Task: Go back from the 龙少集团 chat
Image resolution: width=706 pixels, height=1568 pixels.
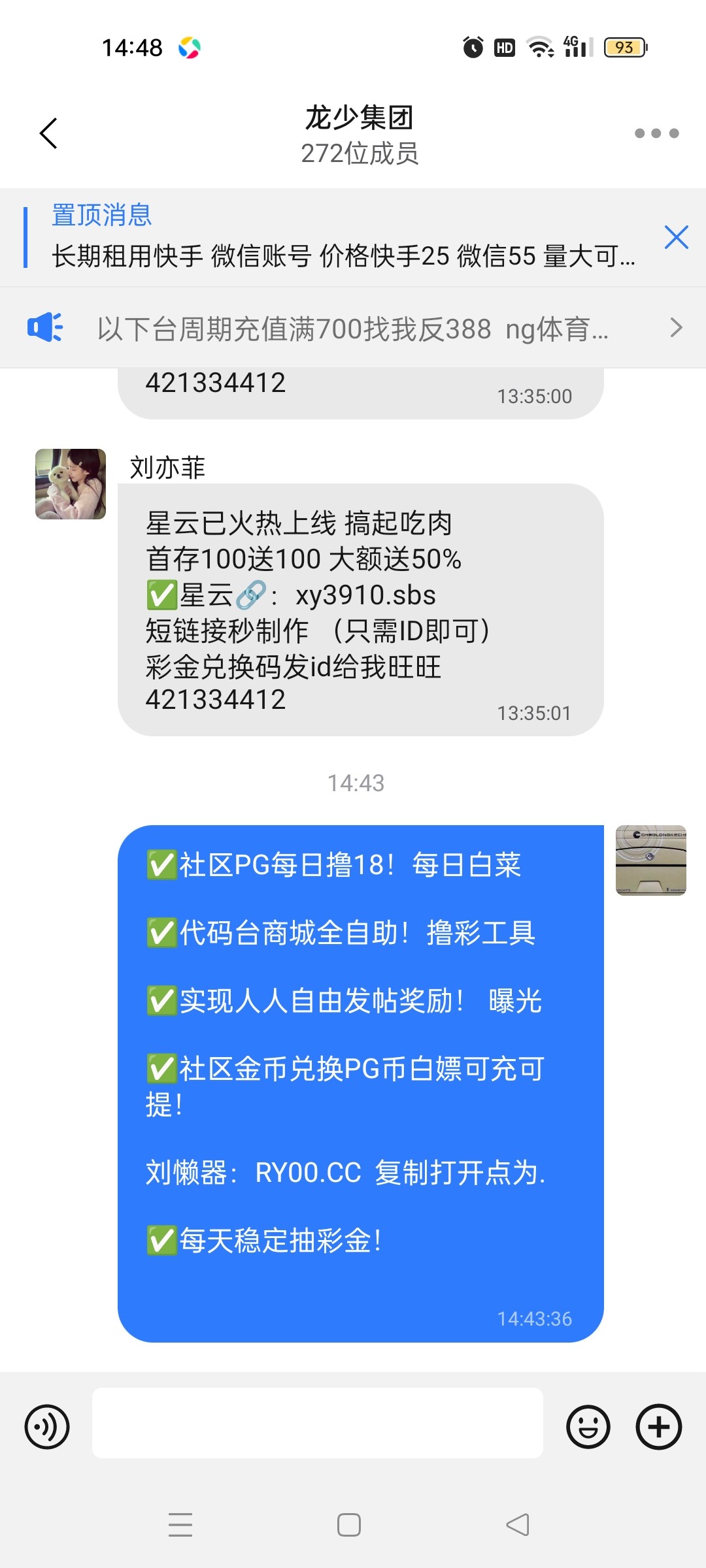Action: (48, 133)
